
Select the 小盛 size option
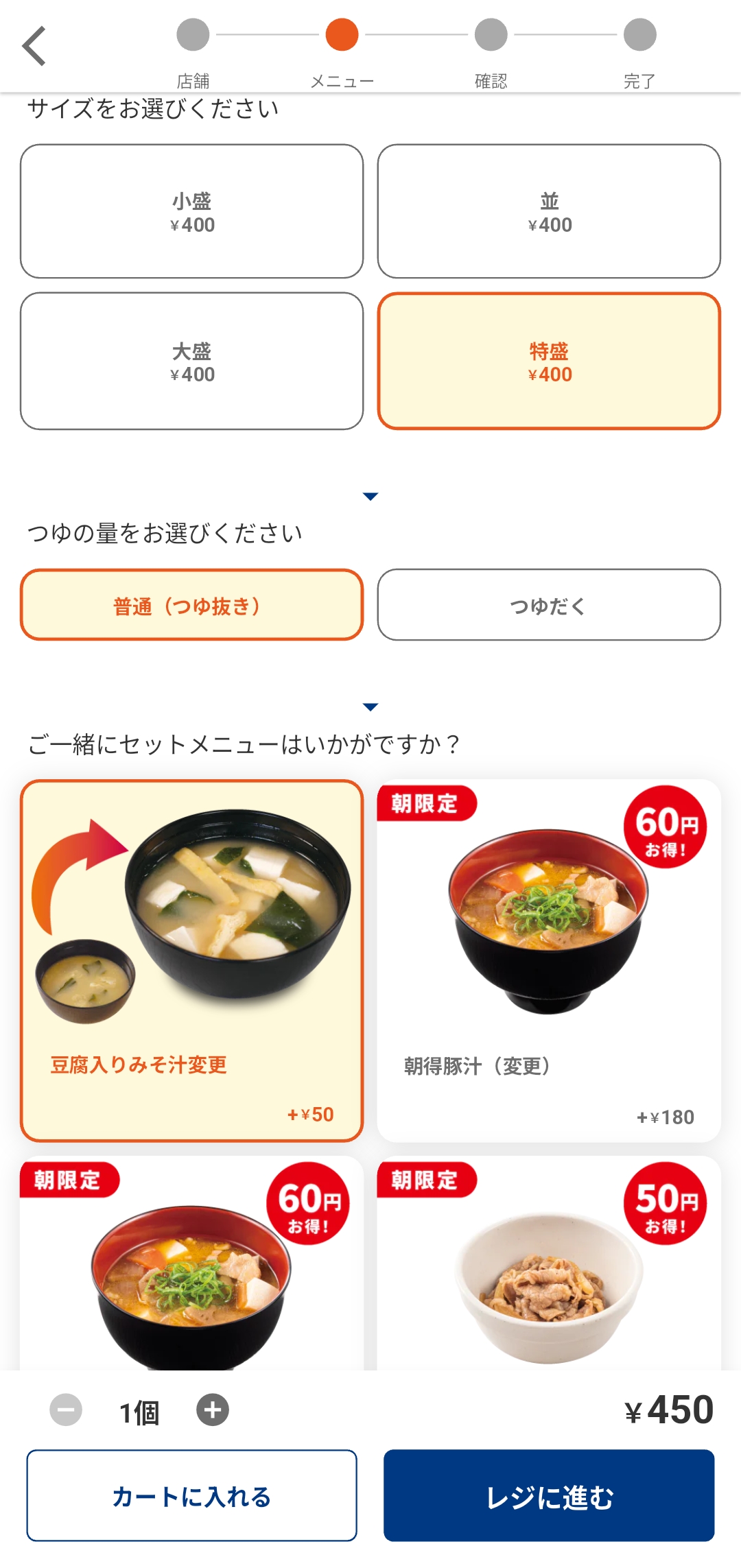click(192, 211)
